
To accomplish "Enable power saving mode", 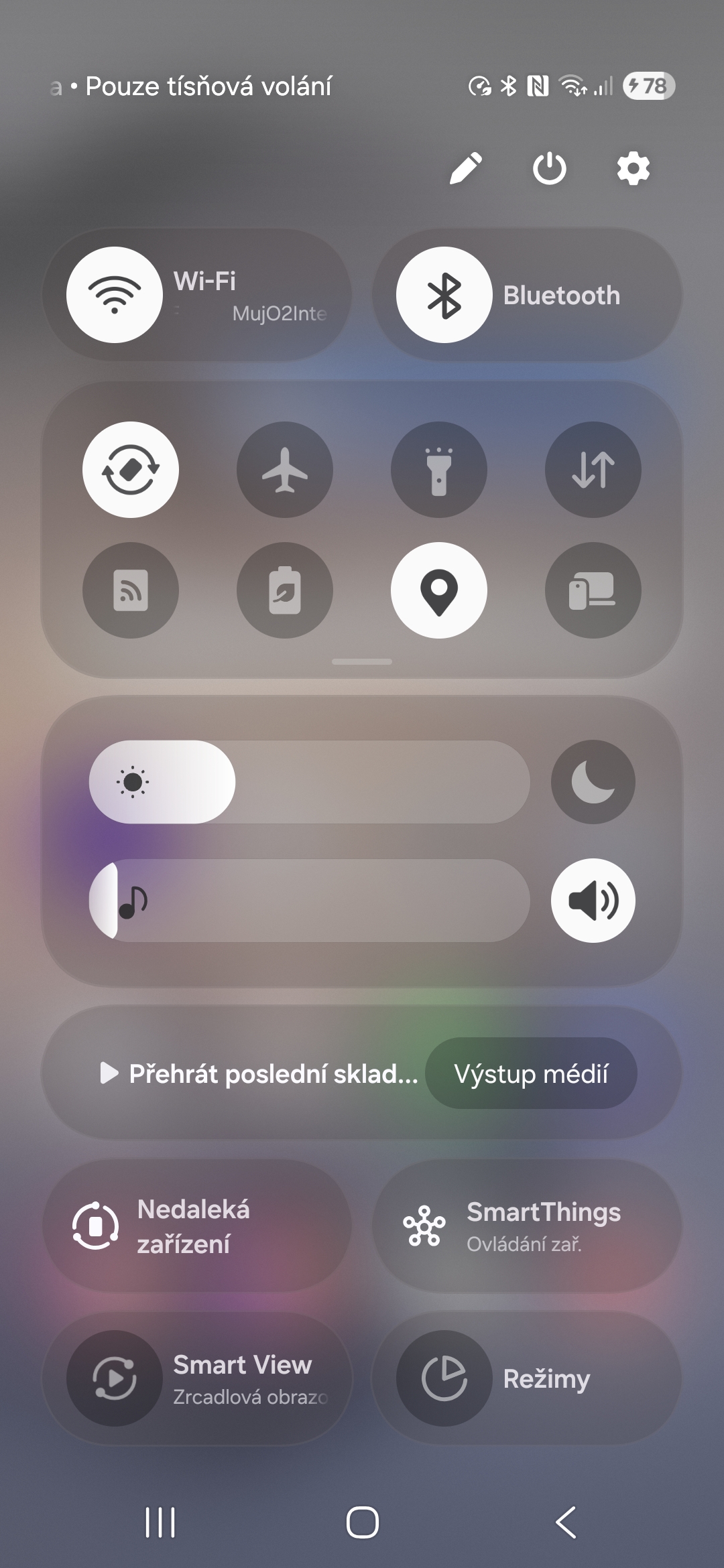I will 285,590.
